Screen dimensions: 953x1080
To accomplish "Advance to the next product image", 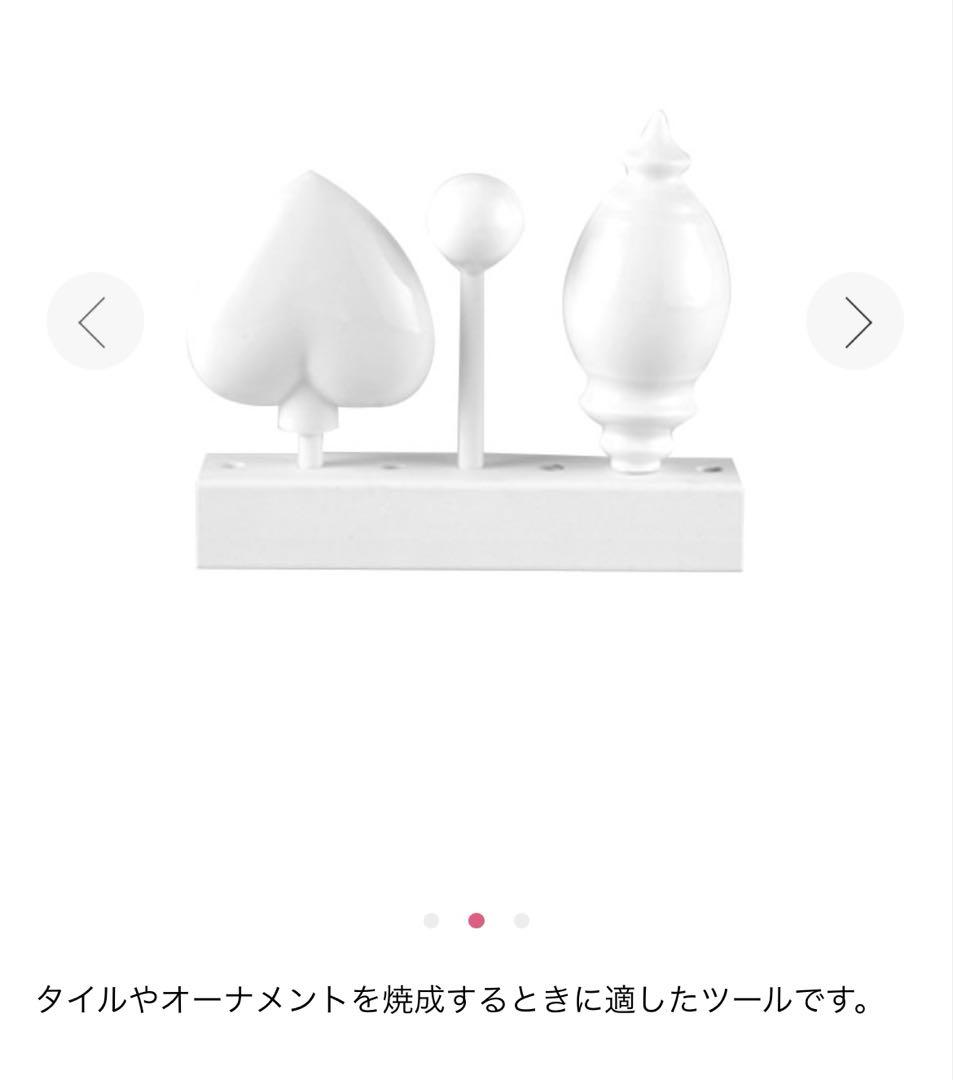I will click(x=855, y=322).
